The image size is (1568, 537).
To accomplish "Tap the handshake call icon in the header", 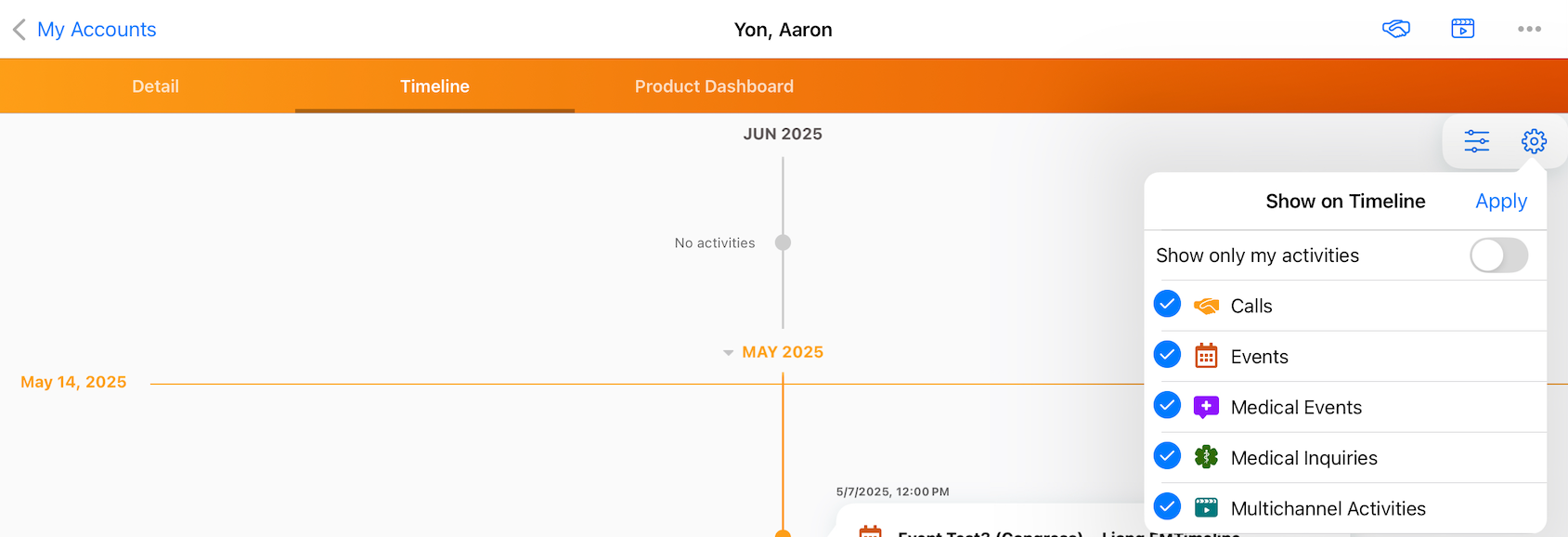I will (x=1395, y=29).
